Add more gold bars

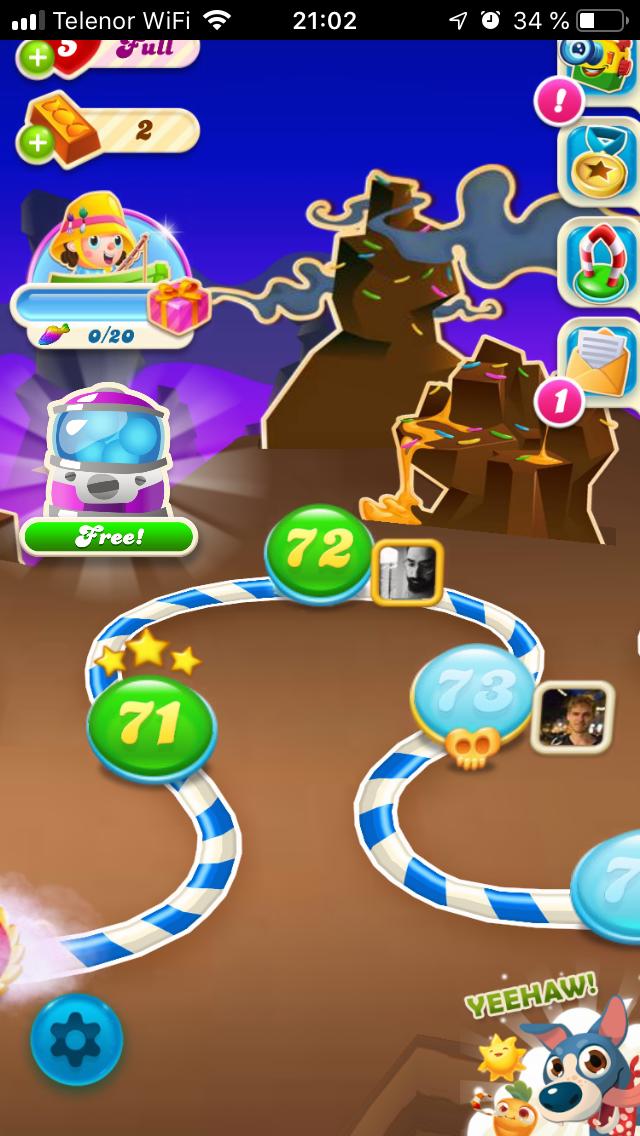click(37, 144)
